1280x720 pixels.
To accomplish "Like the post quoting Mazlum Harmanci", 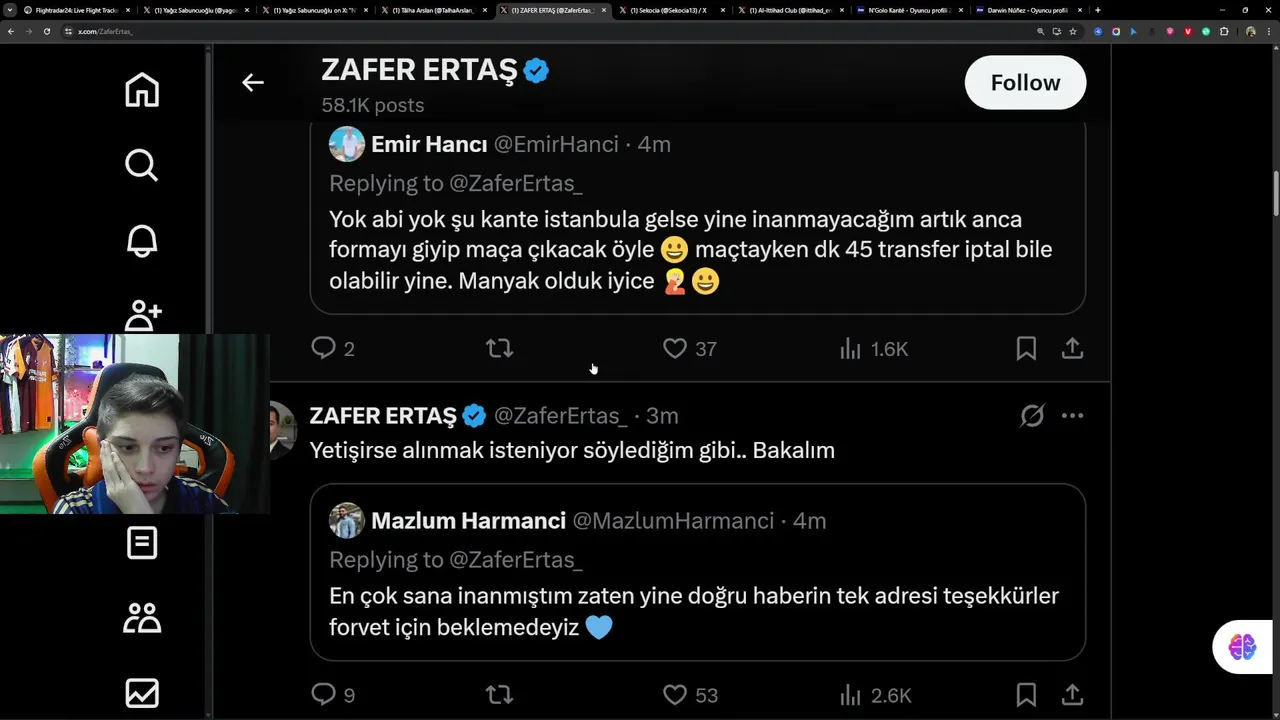I will click(x=675, y=694).
